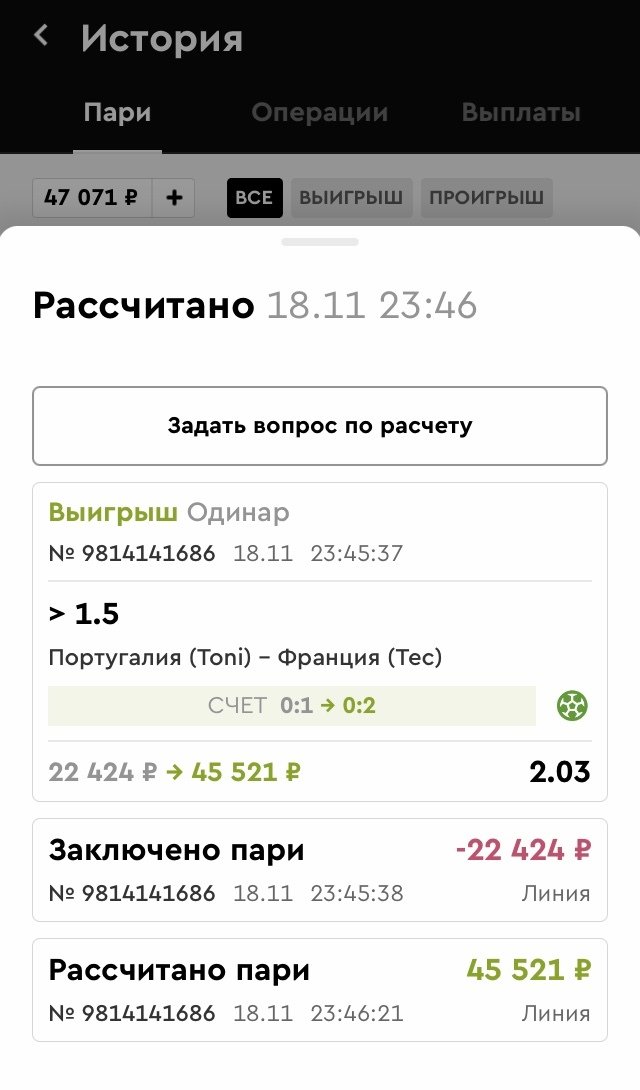Screen dimensions: 640x1090
Task: Select the ВСЕ filter chip
Action: pyautogui.click(x=254, y=198)
